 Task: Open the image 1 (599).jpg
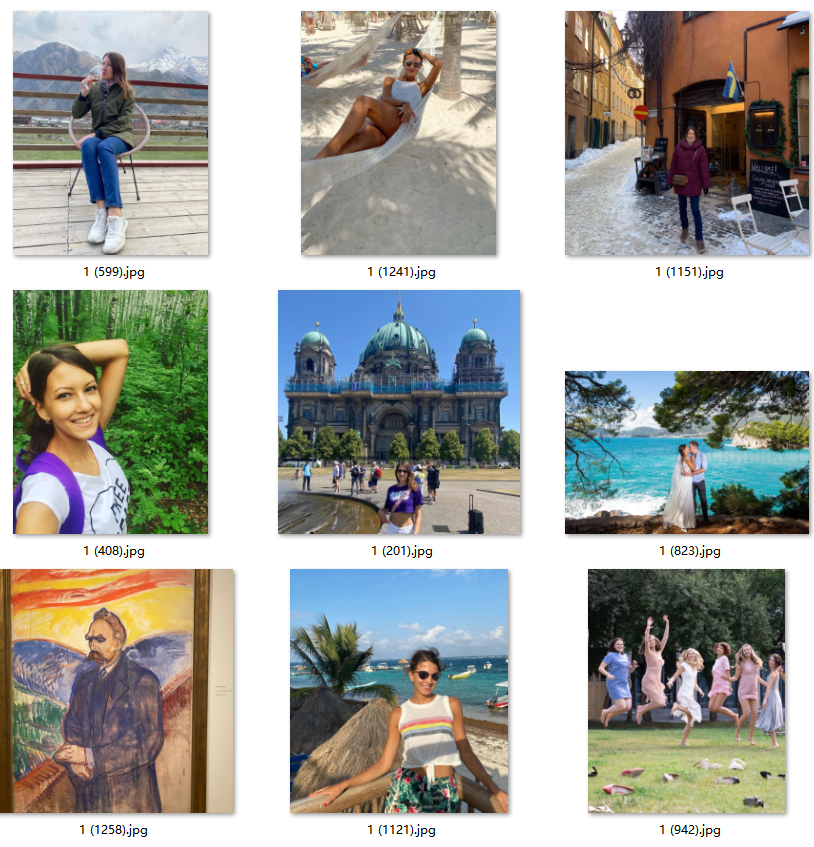[111, 133]
